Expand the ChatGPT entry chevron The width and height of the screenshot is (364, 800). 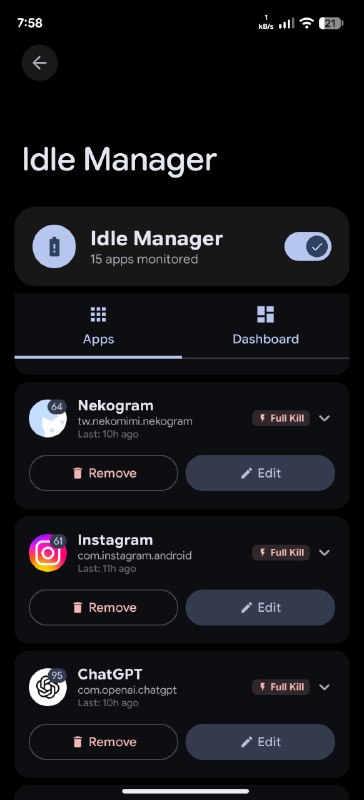pyautogui.click(x=324, y=687)
